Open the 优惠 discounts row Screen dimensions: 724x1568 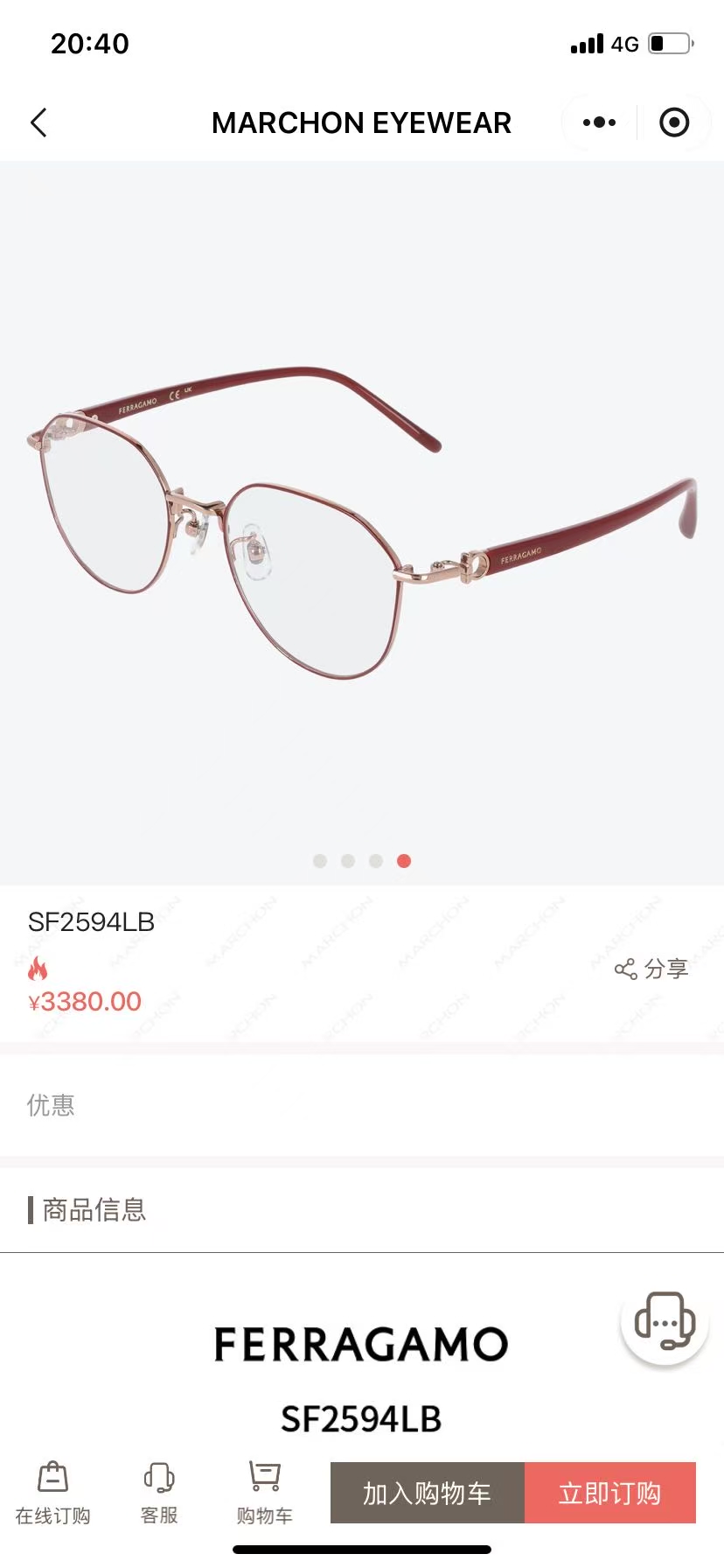362,1105
